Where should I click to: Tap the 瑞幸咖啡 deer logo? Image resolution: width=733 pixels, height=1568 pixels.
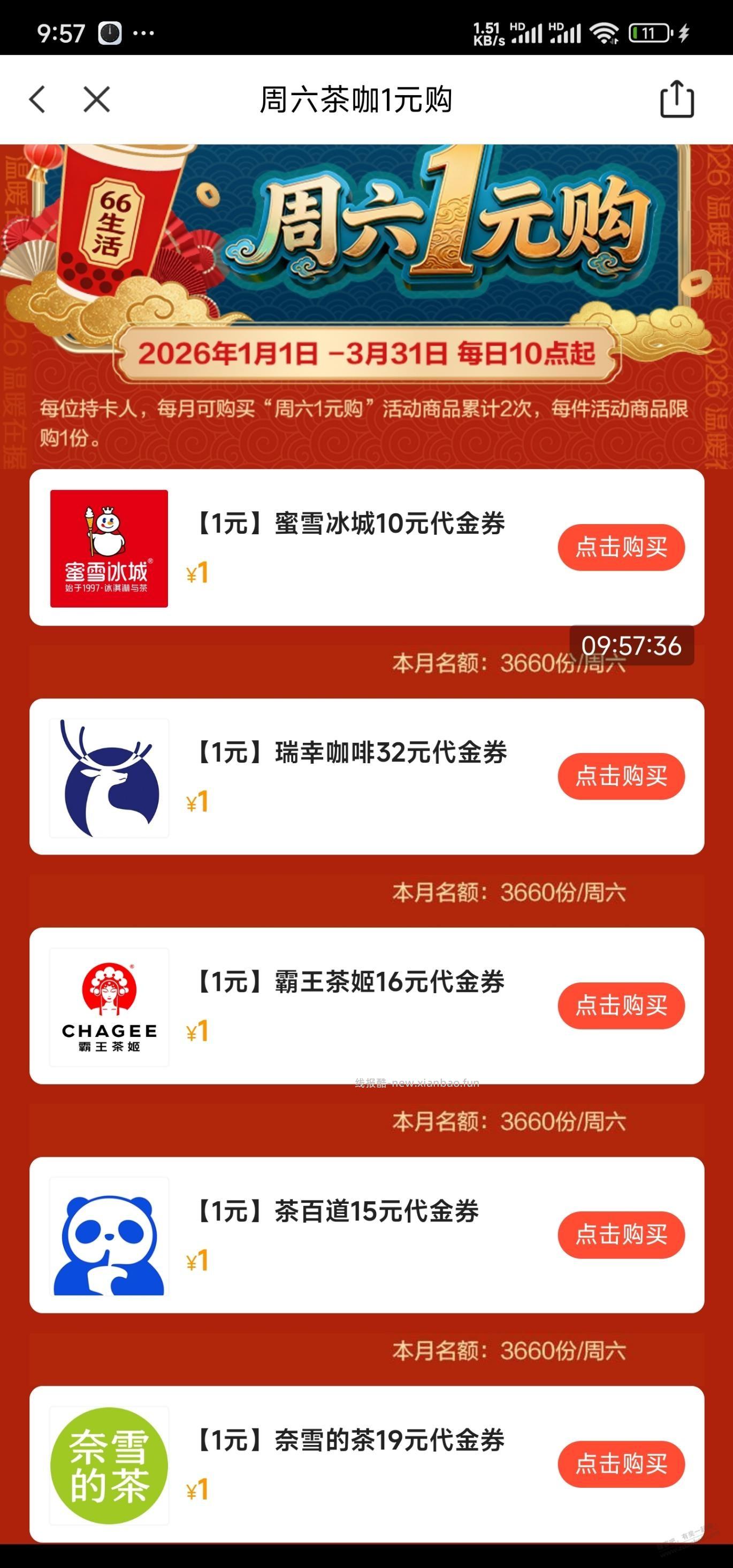(x=110, y=775)
